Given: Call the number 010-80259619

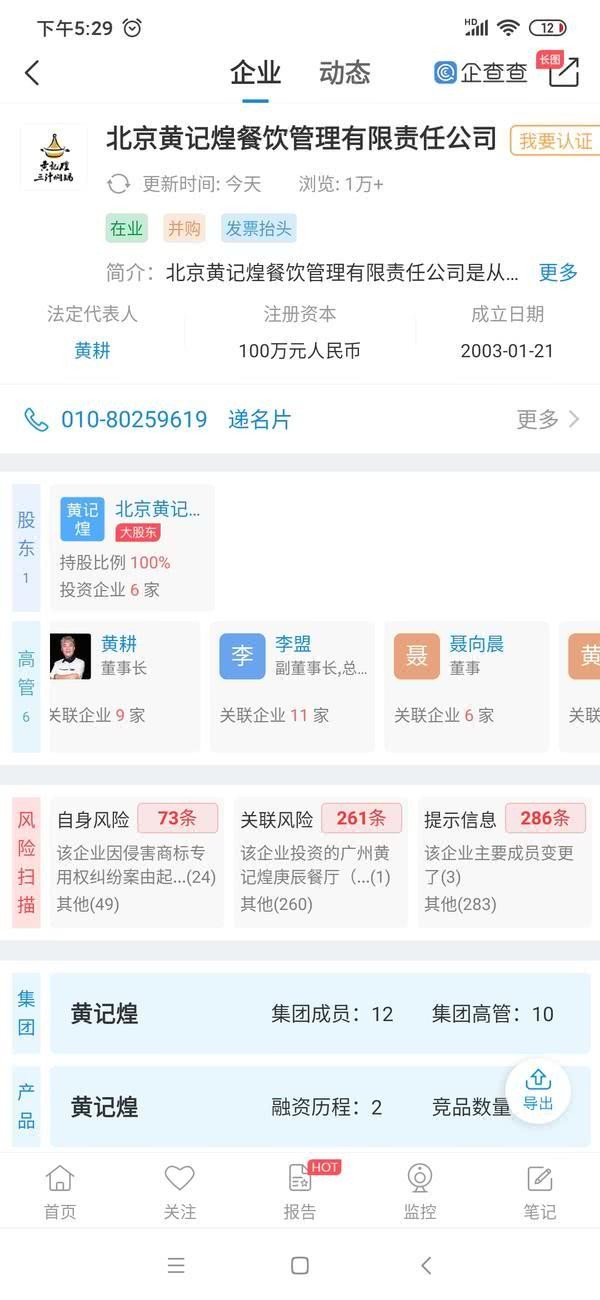Looking at the screenshot, I should pyautogui.click(x=133, y=420).
